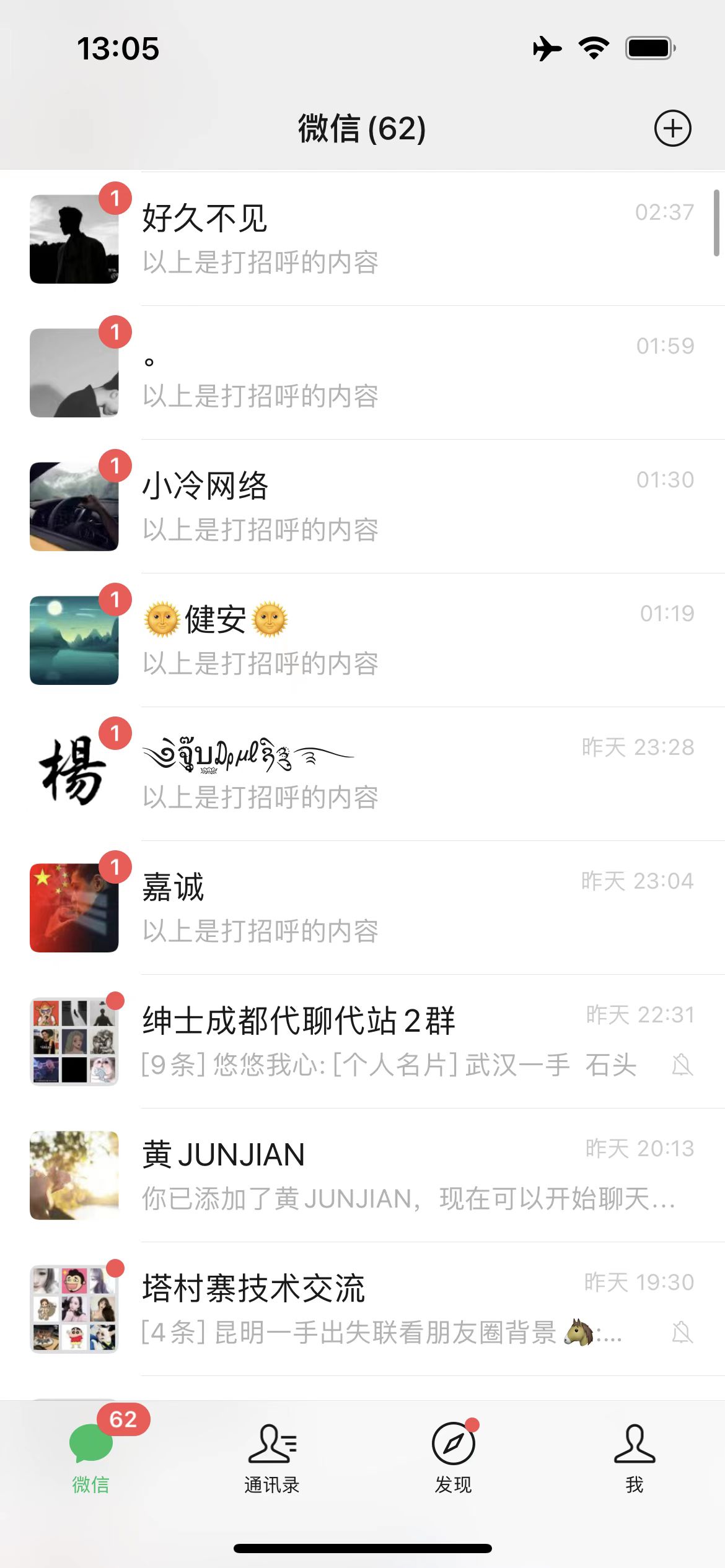Screen dimensions: 725x1568
Task: Open group chat 绅士成都代聊代站2群
Action: (x=372, y=1041)
